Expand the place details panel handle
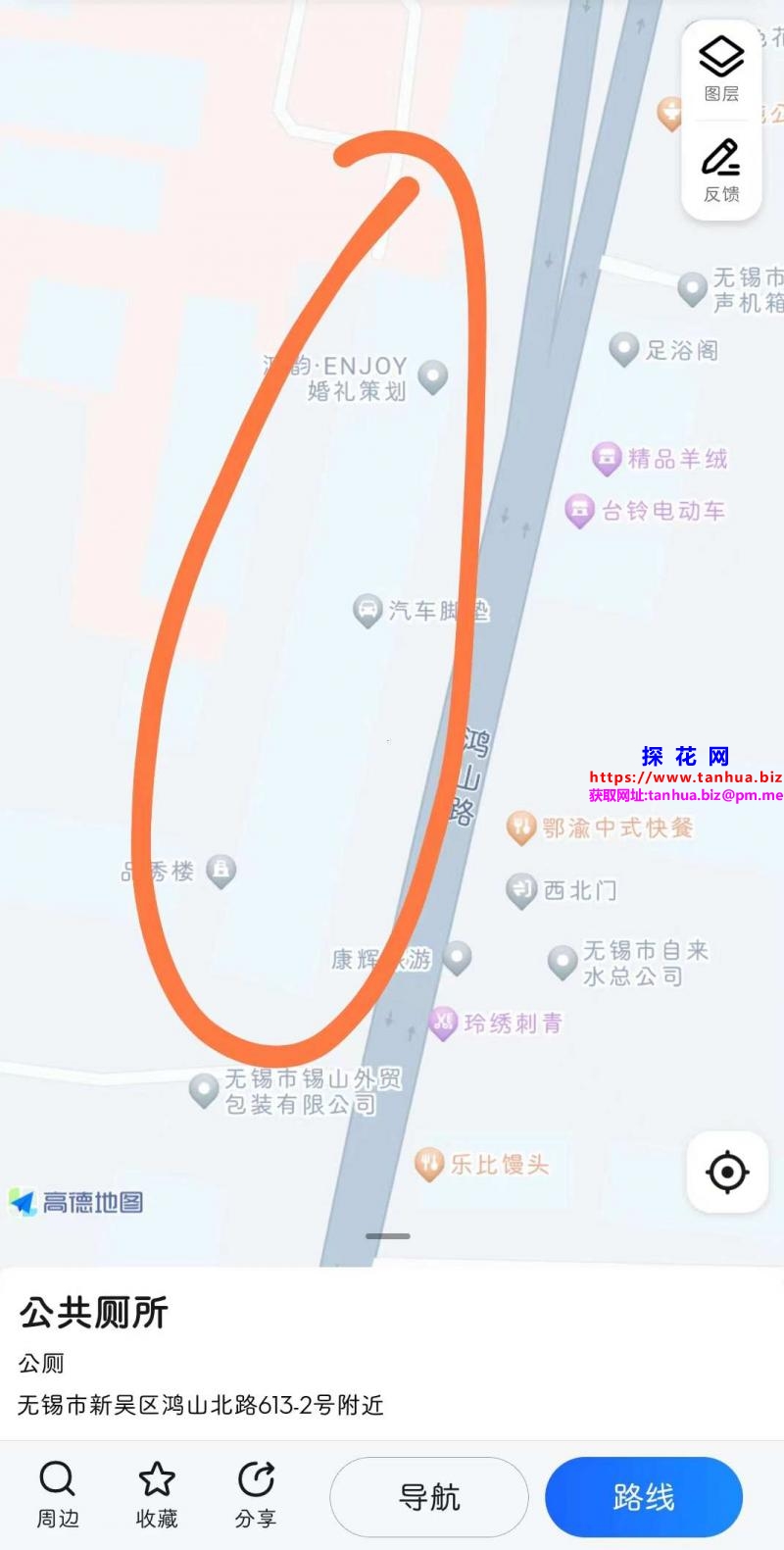The image size is (784, 1550). tap(388, 1236)
